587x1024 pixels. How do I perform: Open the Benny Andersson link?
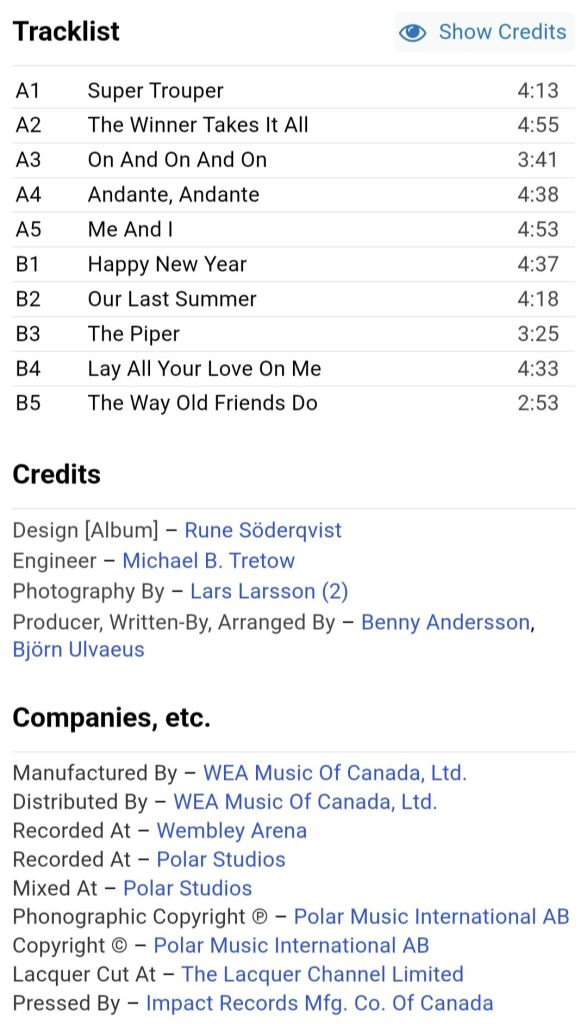pos(445,622)
